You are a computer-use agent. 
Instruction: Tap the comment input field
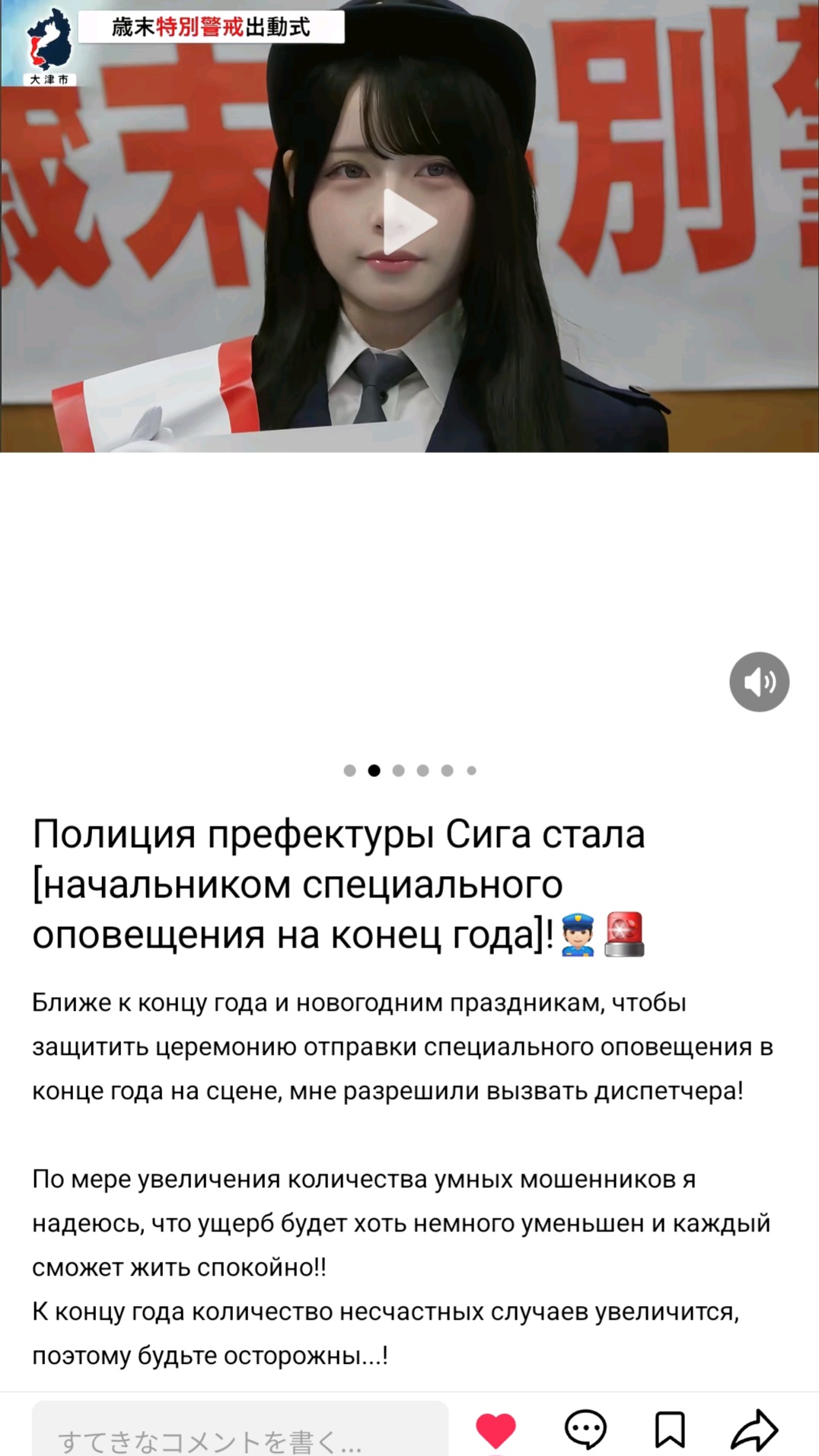(240, 1435)
